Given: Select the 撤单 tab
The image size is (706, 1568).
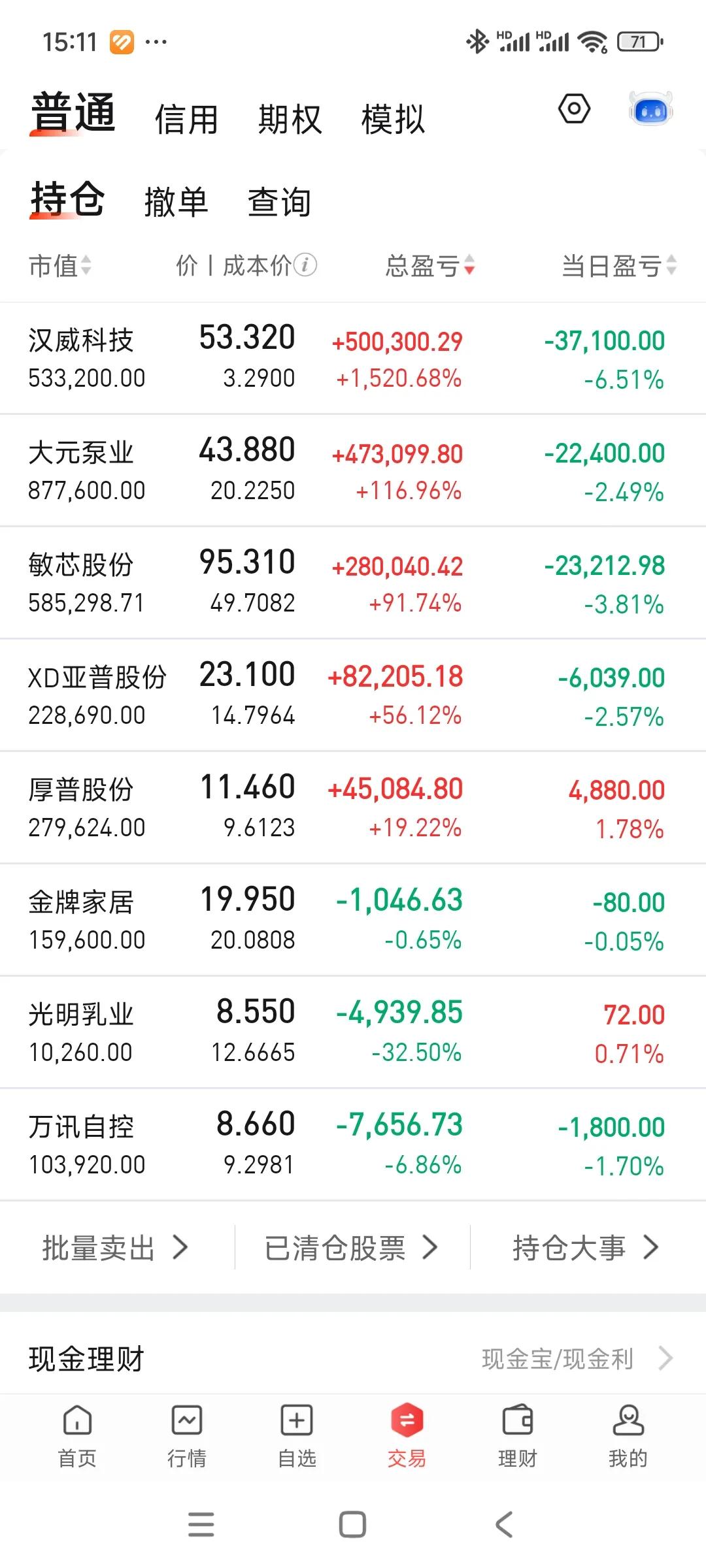Looking at the screenshot, I should point(176,202).
